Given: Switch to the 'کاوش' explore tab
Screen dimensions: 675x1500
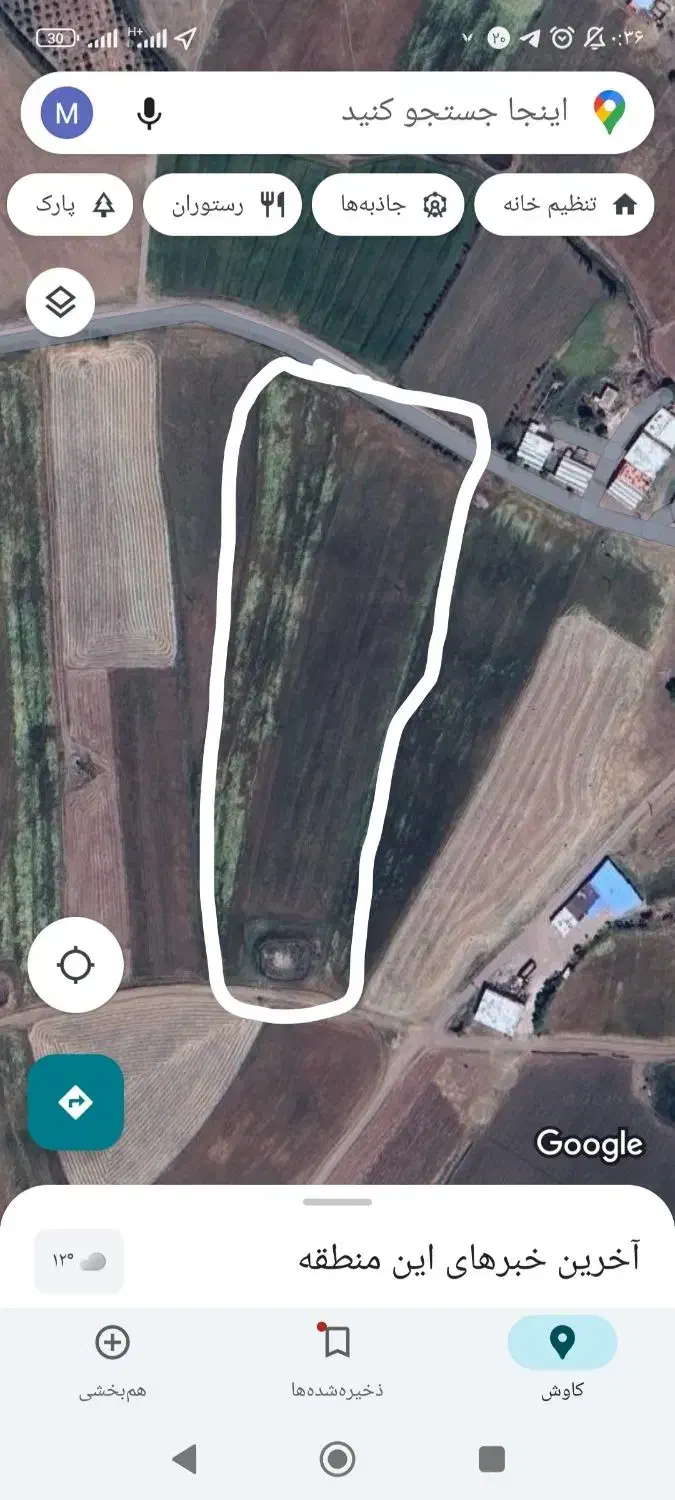Looking at the screenshot, I should [562, 1356].
